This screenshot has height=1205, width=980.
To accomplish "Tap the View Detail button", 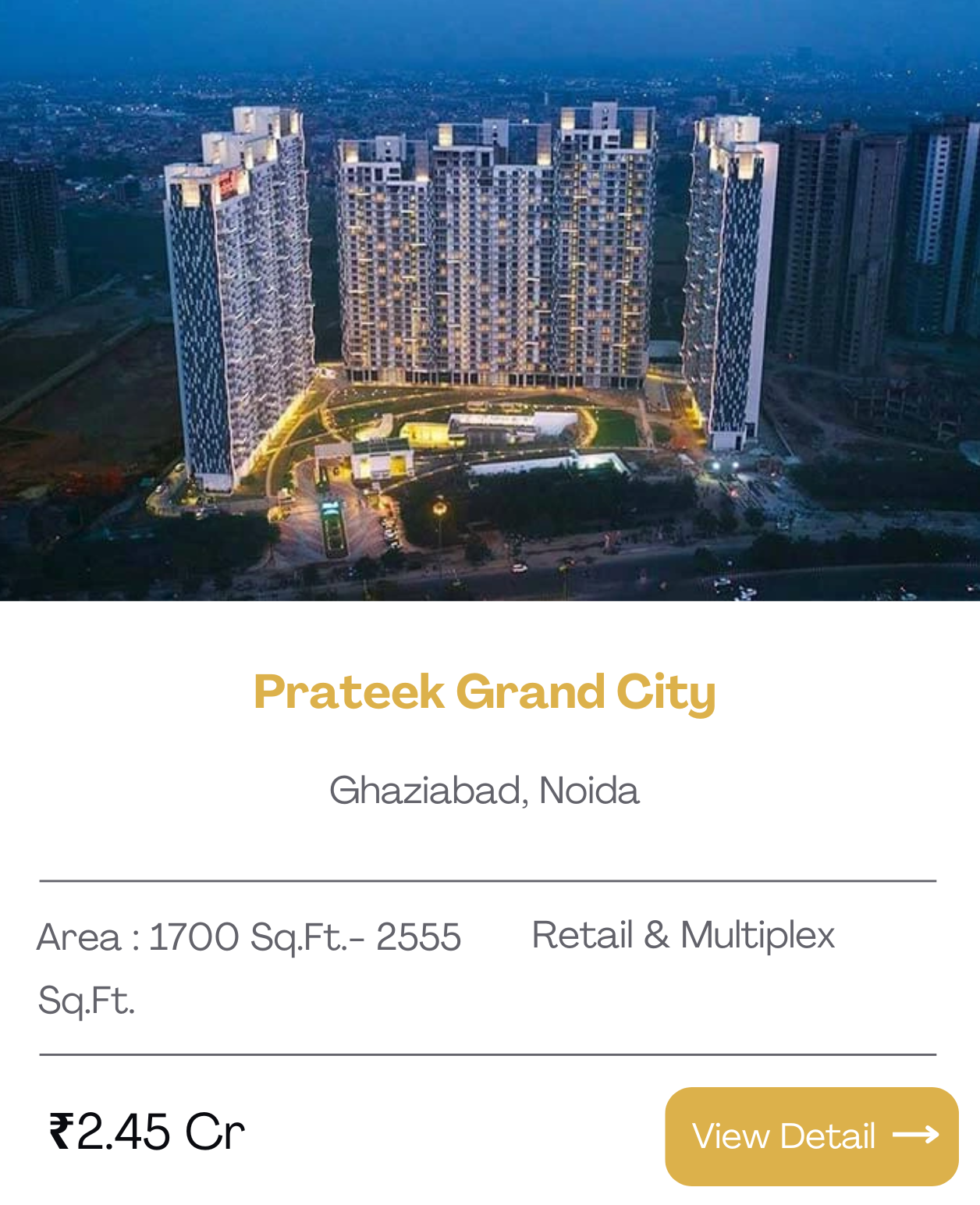I will pyautogui.click(x=811, y=1136).
